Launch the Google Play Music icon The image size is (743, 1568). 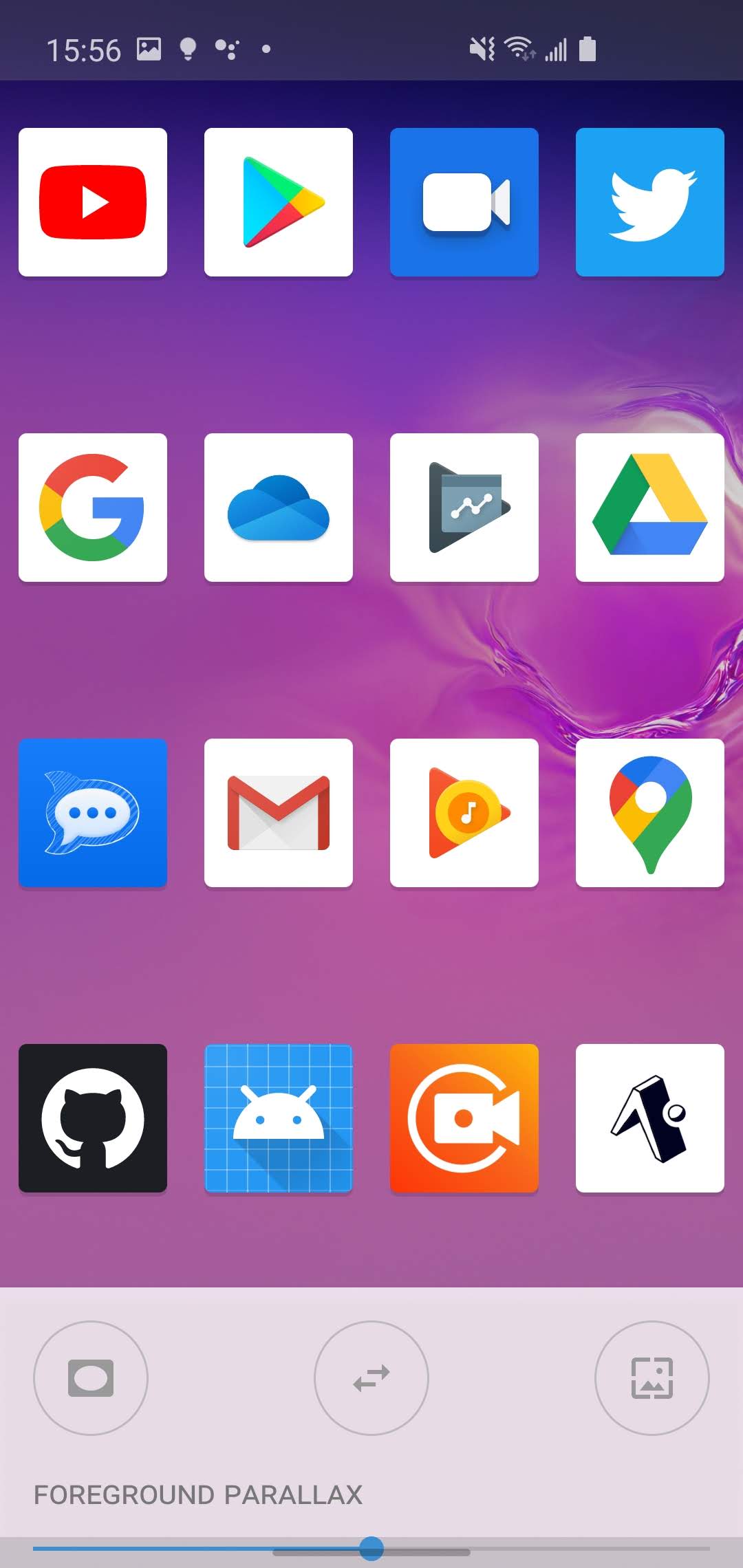[x=464, y=813]
